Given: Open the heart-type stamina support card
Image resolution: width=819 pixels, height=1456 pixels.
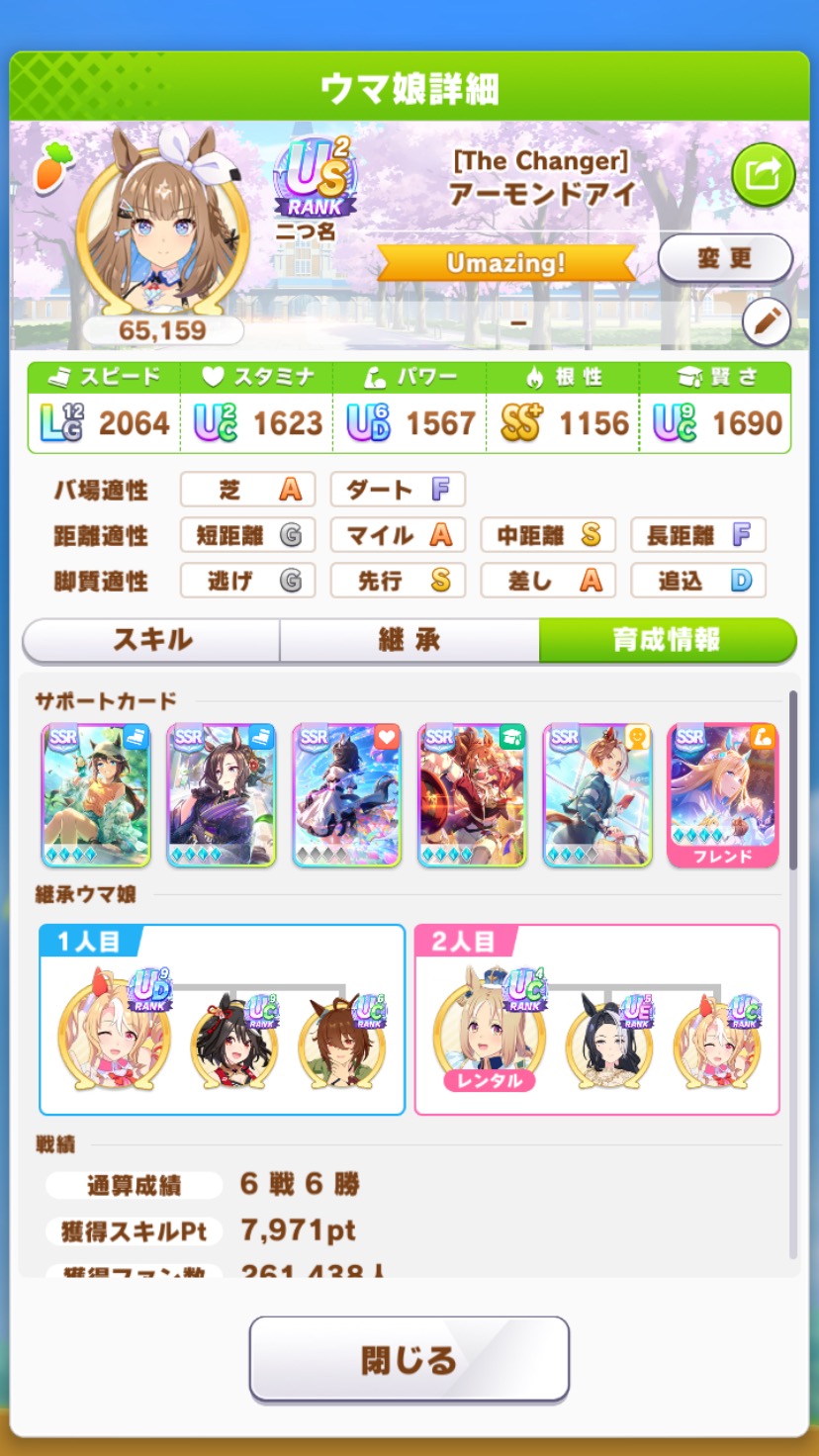Looking at the screenshot, I should point(346,794).
